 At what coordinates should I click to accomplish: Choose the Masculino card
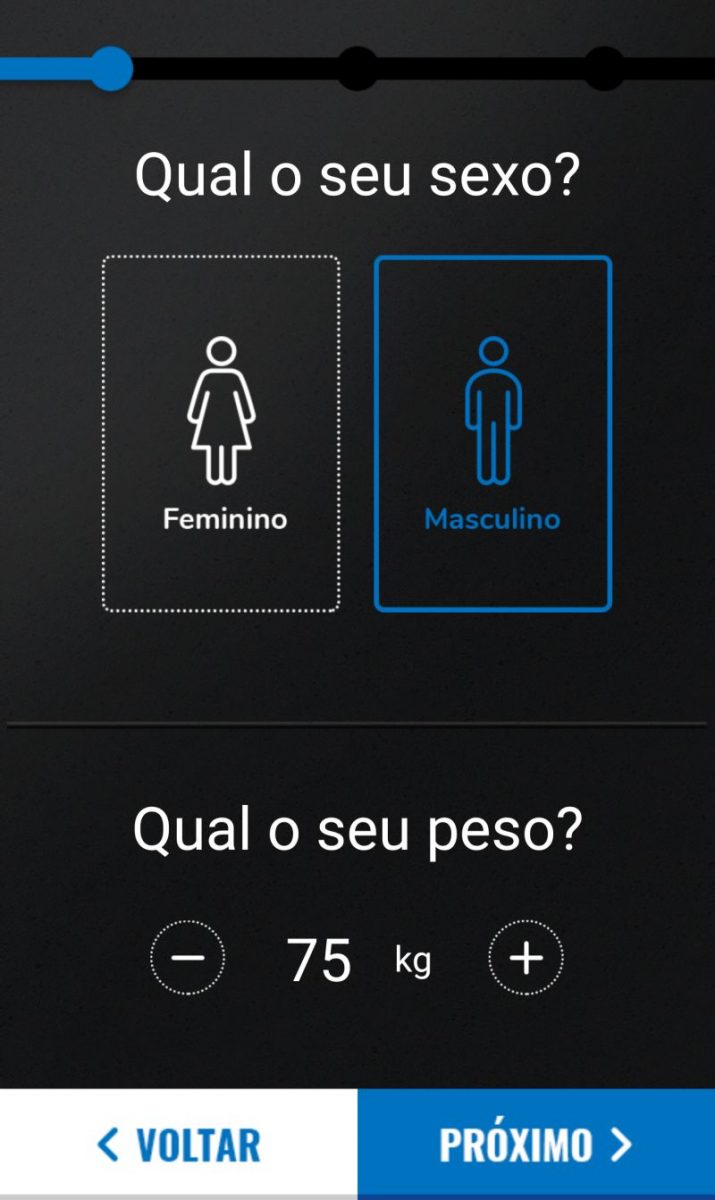coord(492,433)
